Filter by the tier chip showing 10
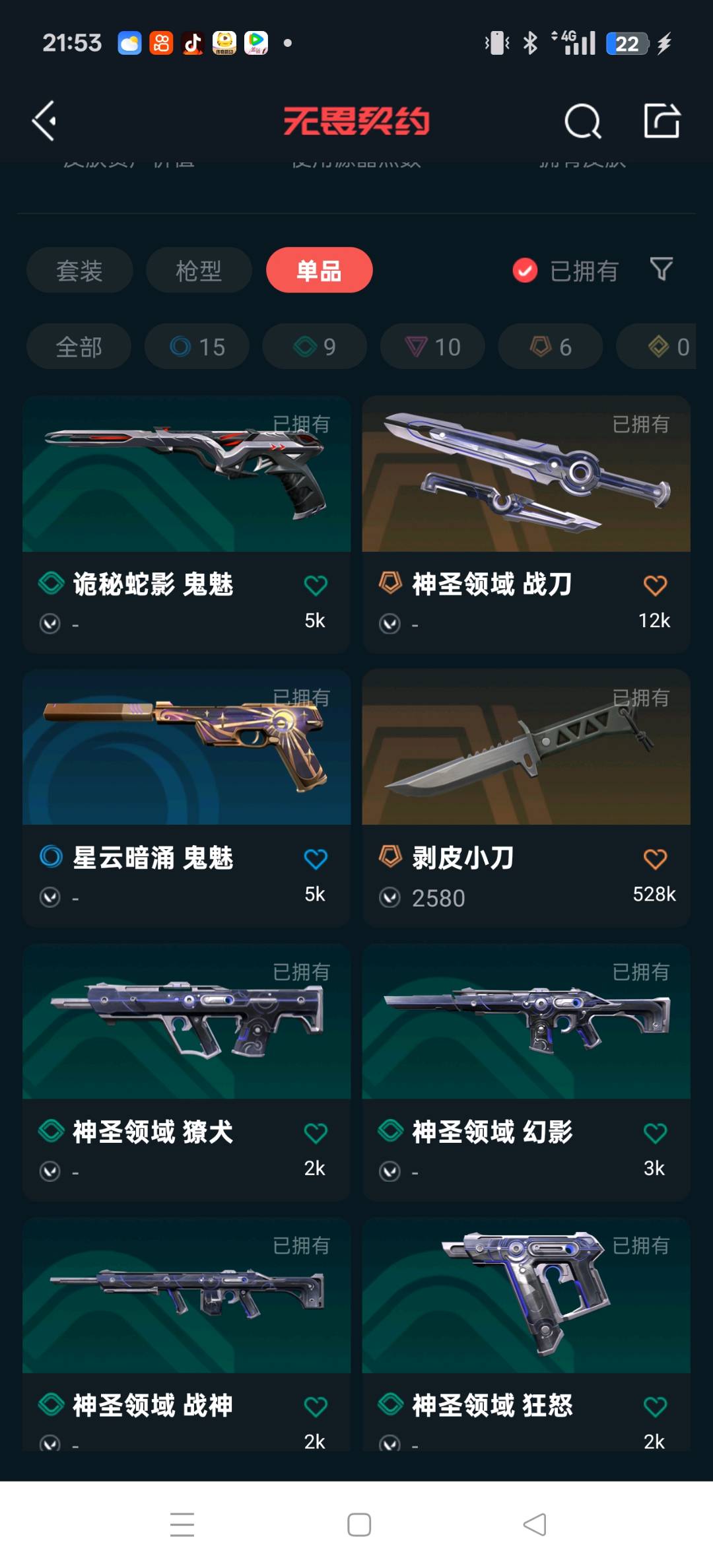 pyautogui.click(x=432, y=347)
